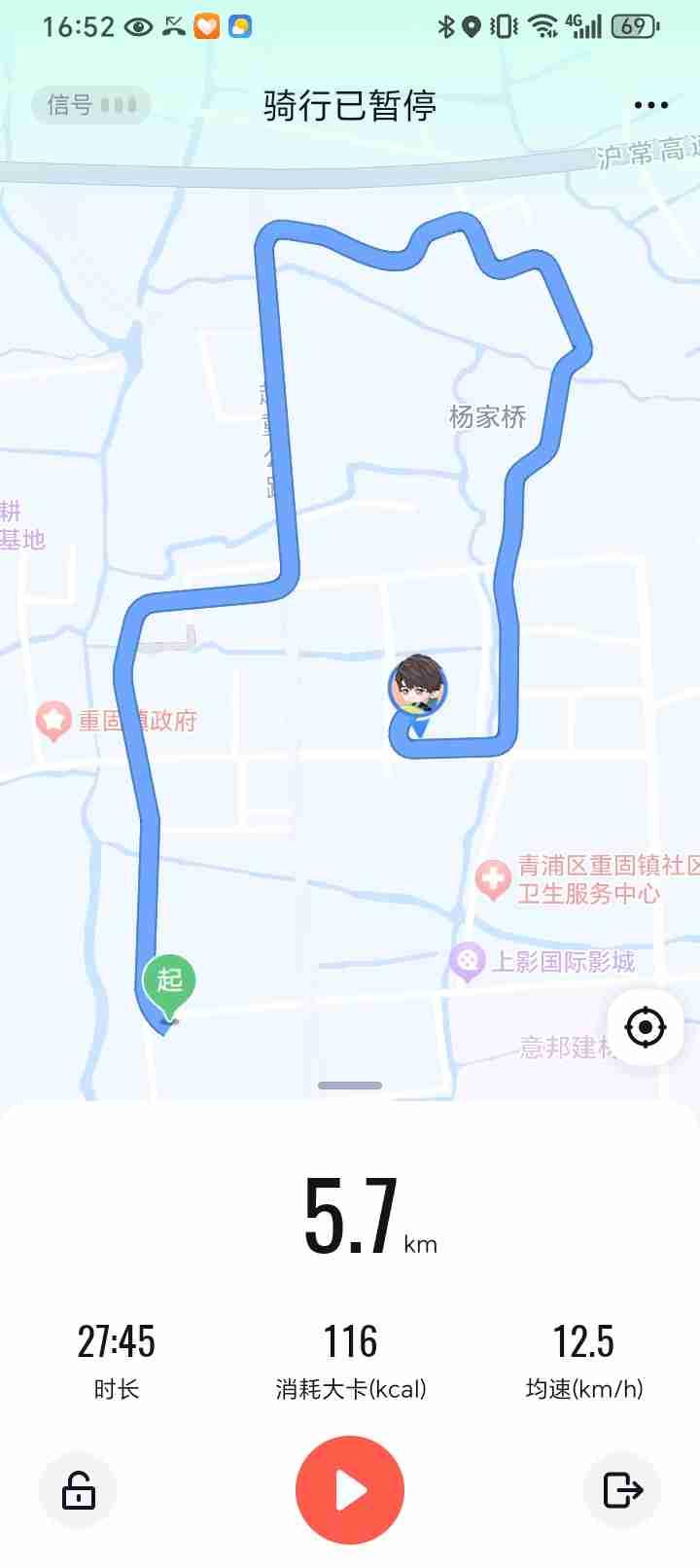
Task: Recenter the map with the locate crosshair button
Action: click(646, 1026)
